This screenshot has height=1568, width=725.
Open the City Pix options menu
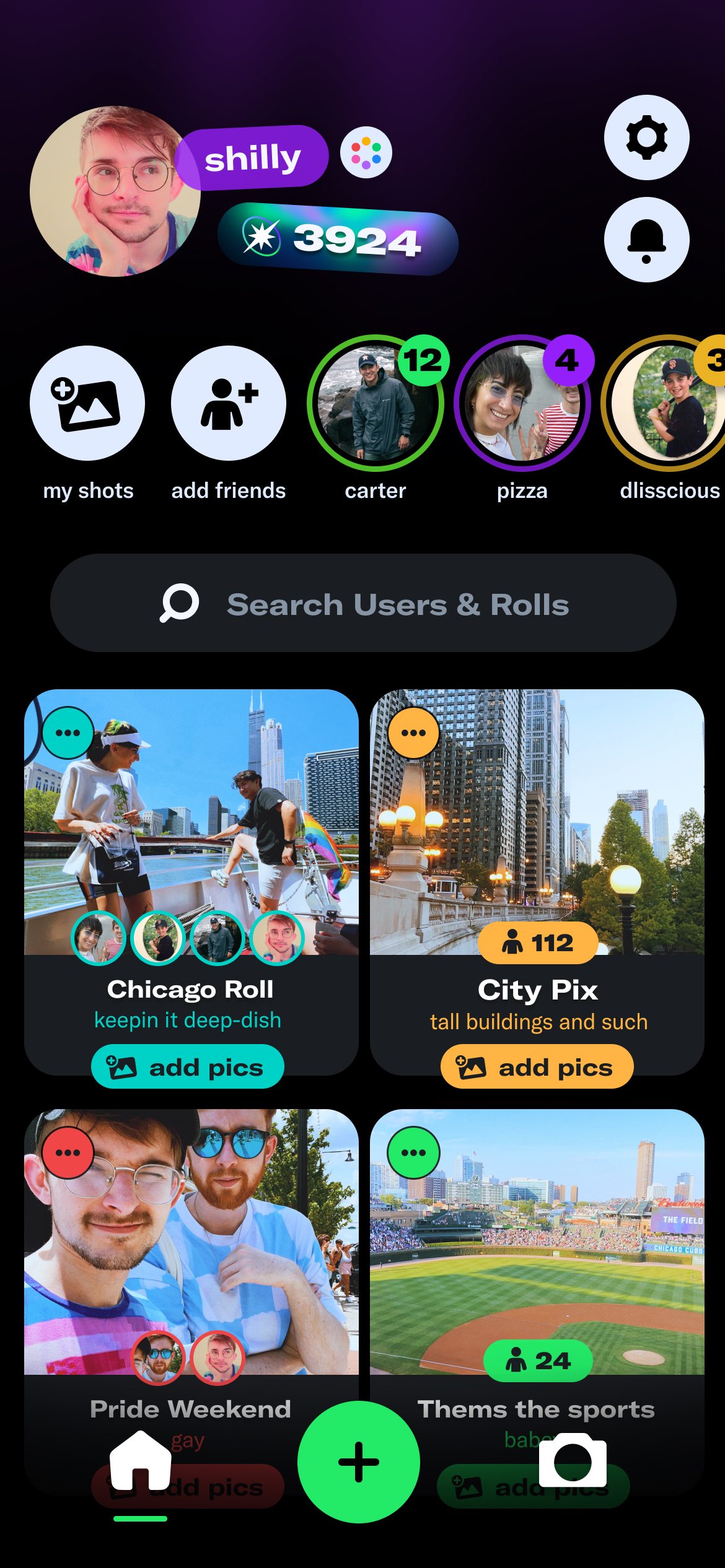[413, 733]
